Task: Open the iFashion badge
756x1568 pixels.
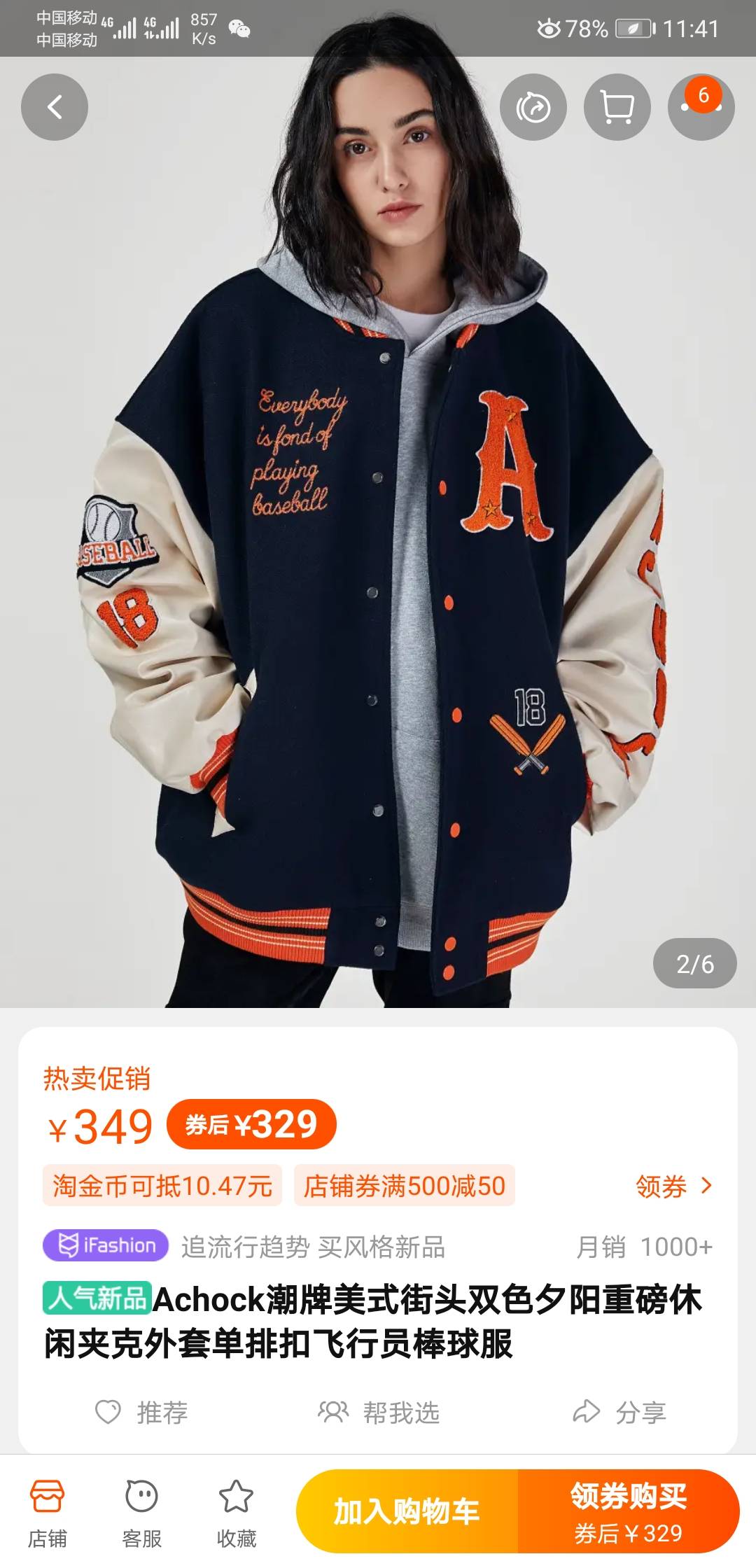Action: tap(106, 1245)
